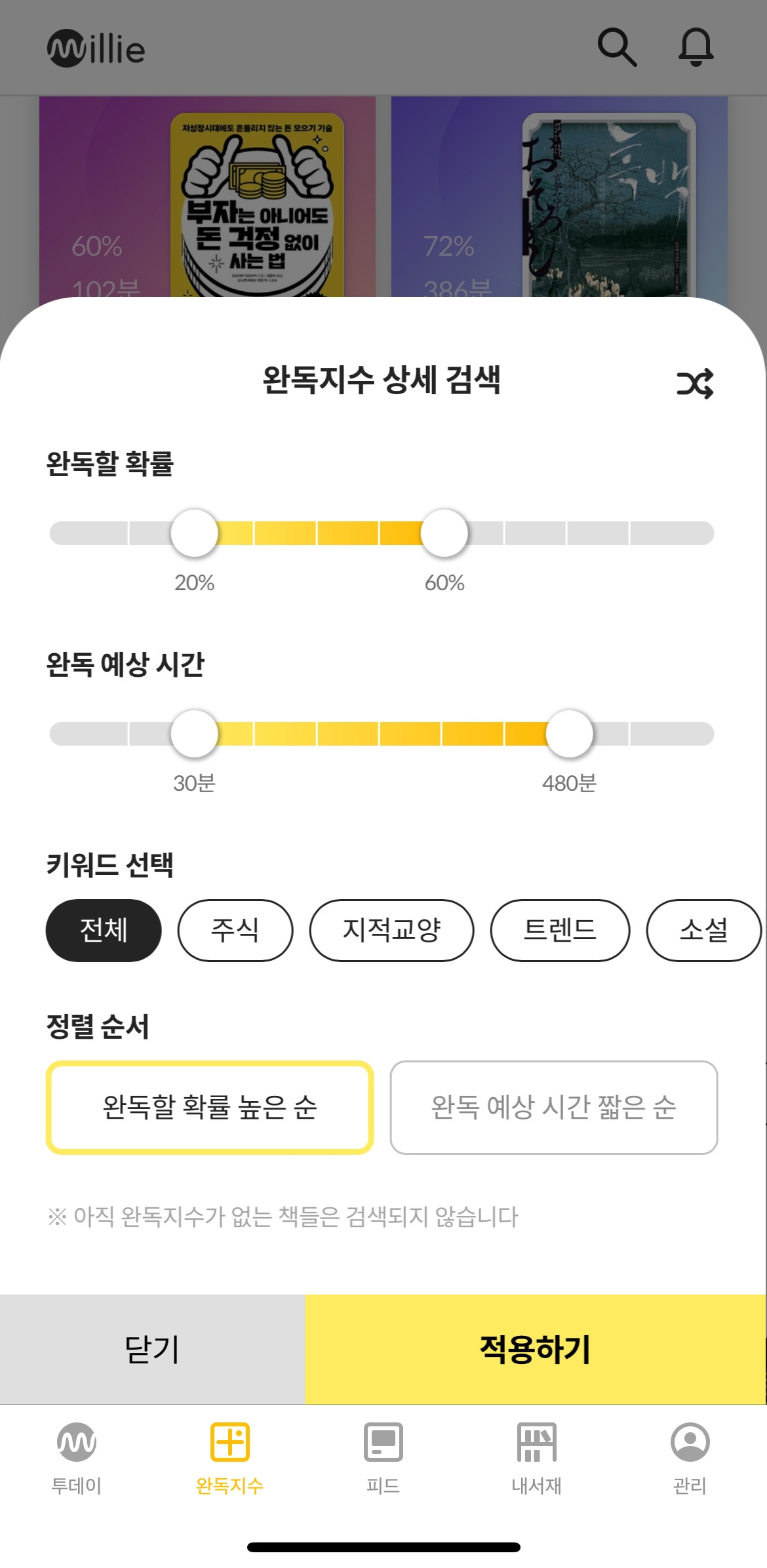Deselect the 전체 keyword chip
767x1568 pixels.
click(102, 931)
